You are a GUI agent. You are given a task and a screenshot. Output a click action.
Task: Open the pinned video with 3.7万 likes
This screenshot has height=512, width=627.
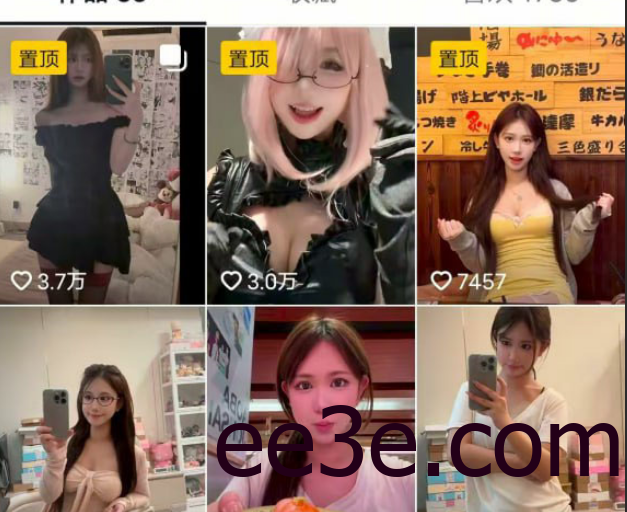(102, 165)
